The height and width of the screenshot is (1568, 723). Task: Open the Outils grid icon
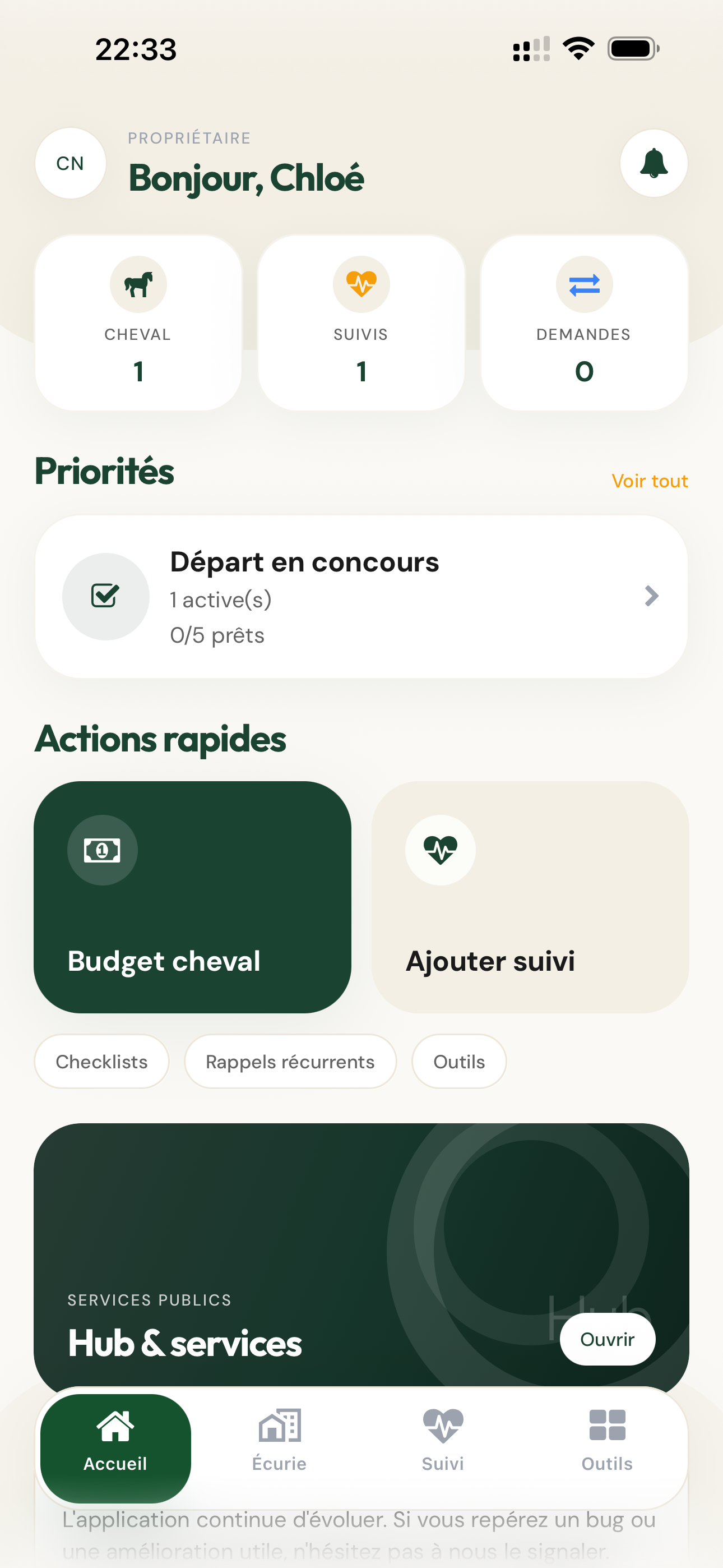[x=607, y=1426]
